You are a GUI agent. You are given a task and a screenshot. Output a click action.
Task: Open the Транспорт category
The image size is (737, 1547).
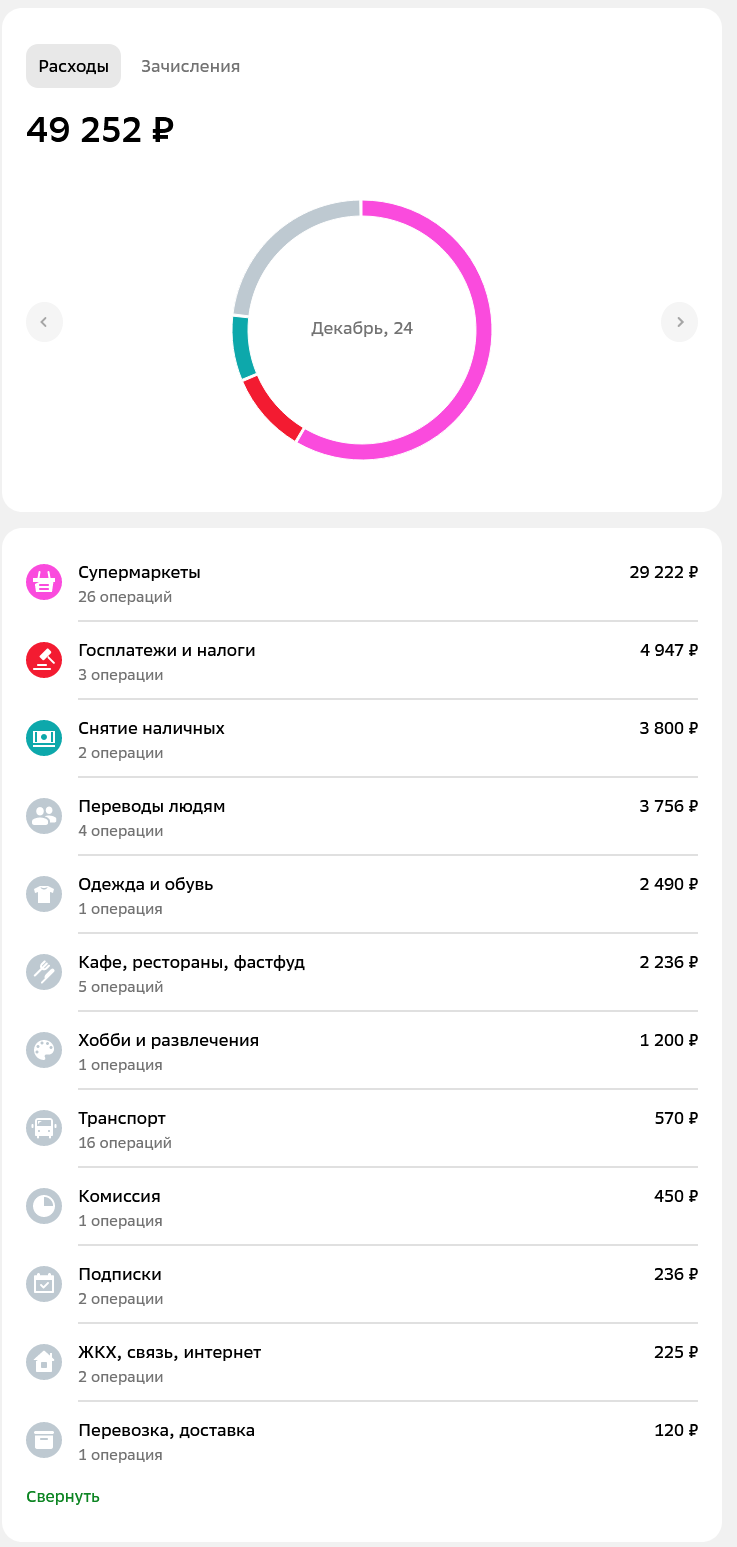362,1129
